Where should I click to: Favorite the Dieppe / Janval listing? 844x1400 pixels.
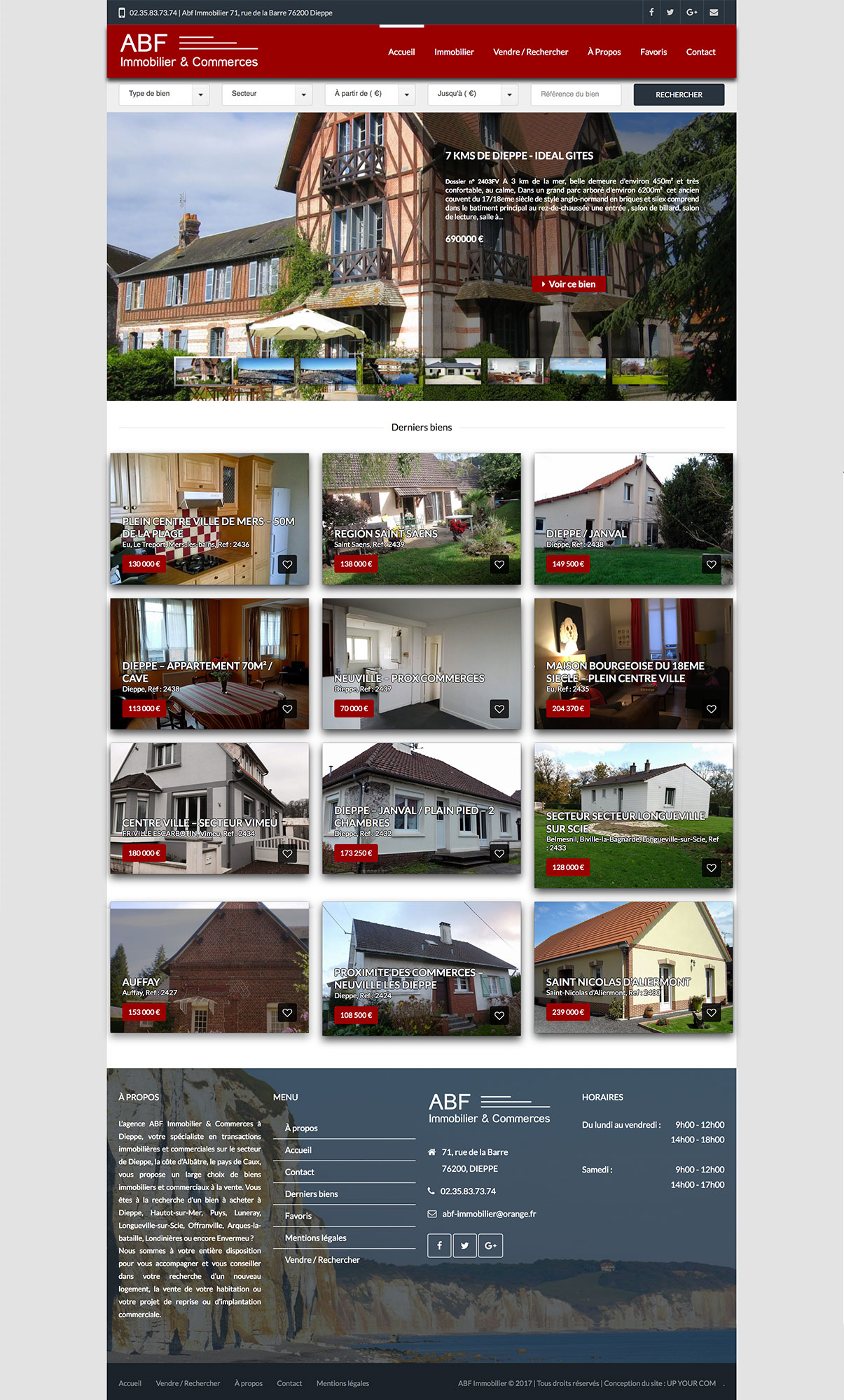tap(711, 564)
